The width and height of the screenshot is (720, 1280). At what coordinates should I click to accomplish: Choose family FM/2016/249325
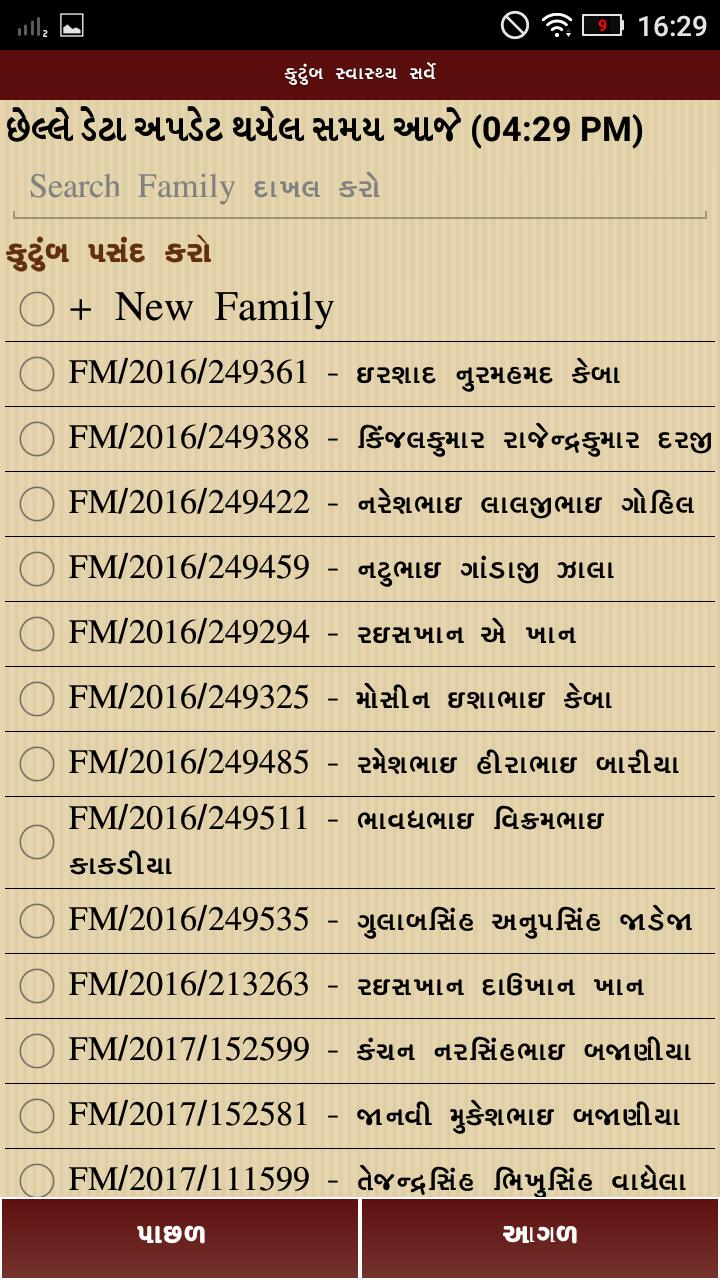[x=37, y=699]
